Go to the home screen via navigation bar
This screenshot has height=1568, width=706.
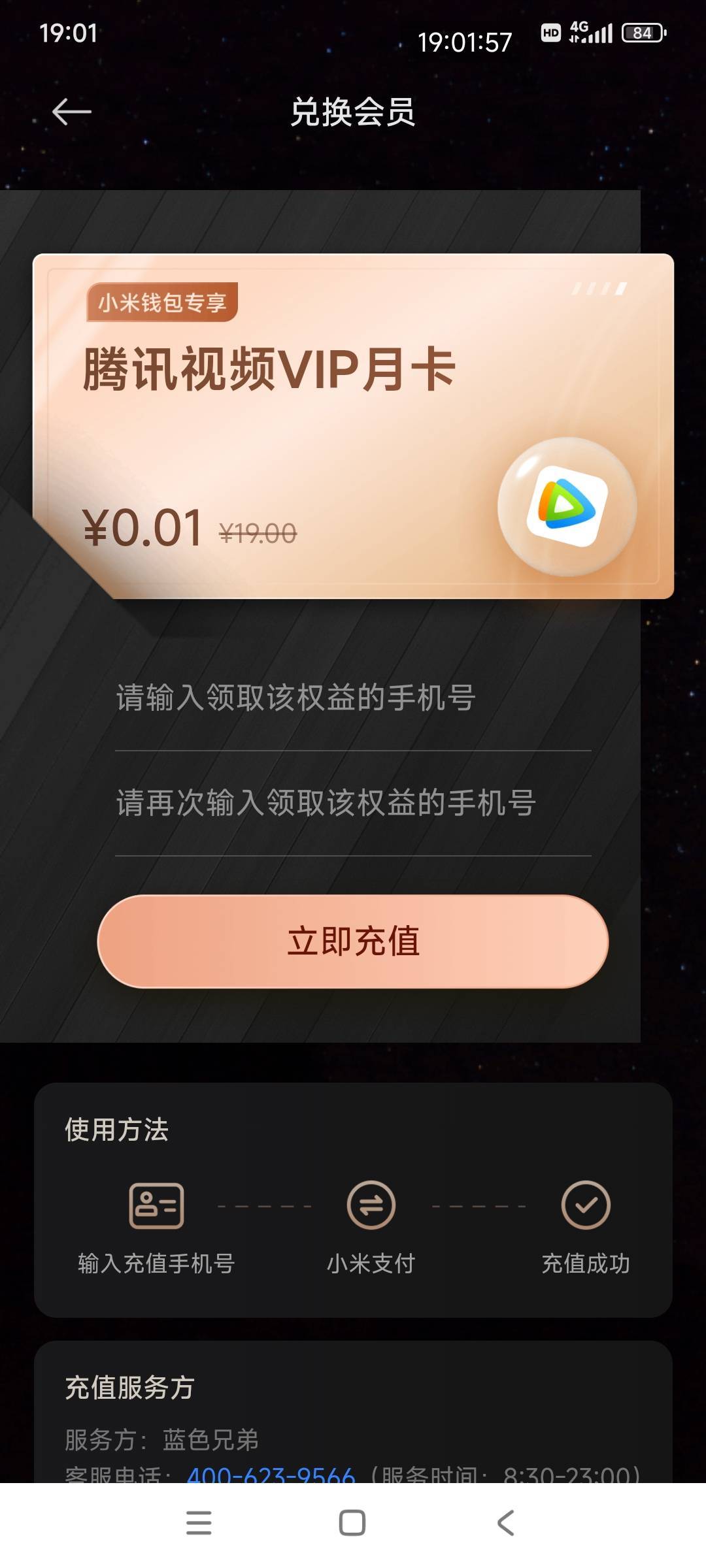(x=352, y=1523)
